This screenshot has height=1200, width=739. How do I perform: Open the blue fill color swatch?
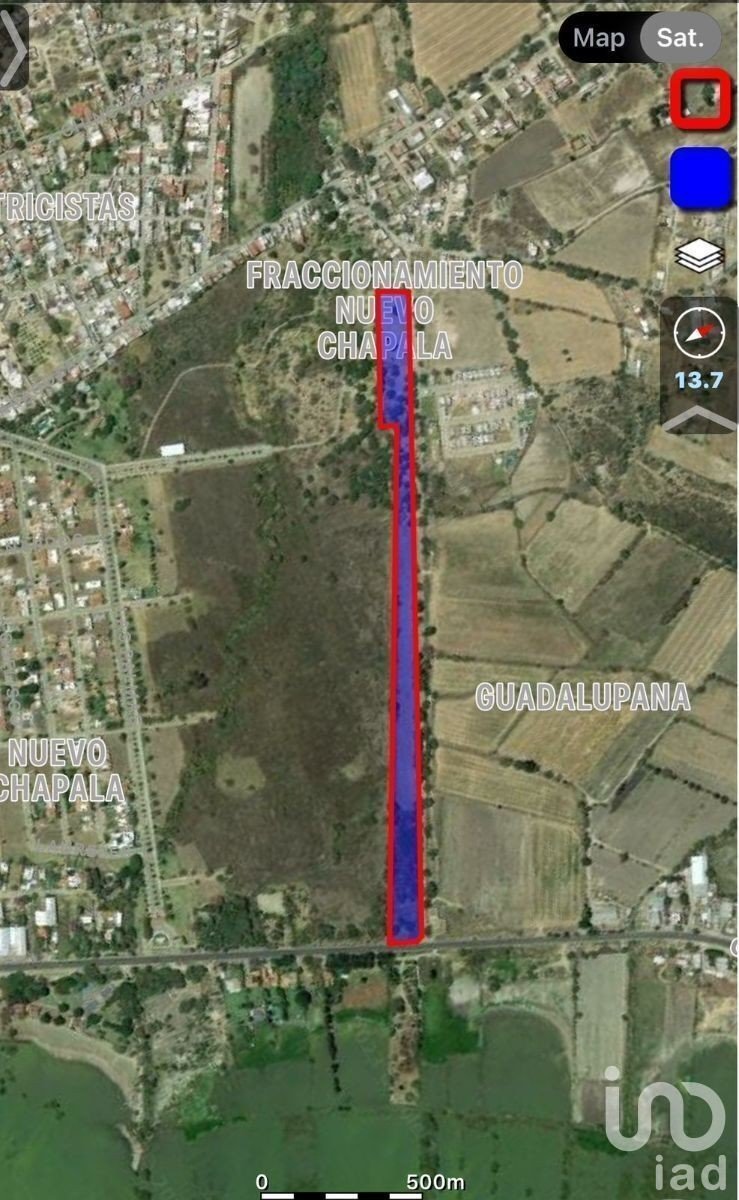pyautogui.click(x=700, y=178)
